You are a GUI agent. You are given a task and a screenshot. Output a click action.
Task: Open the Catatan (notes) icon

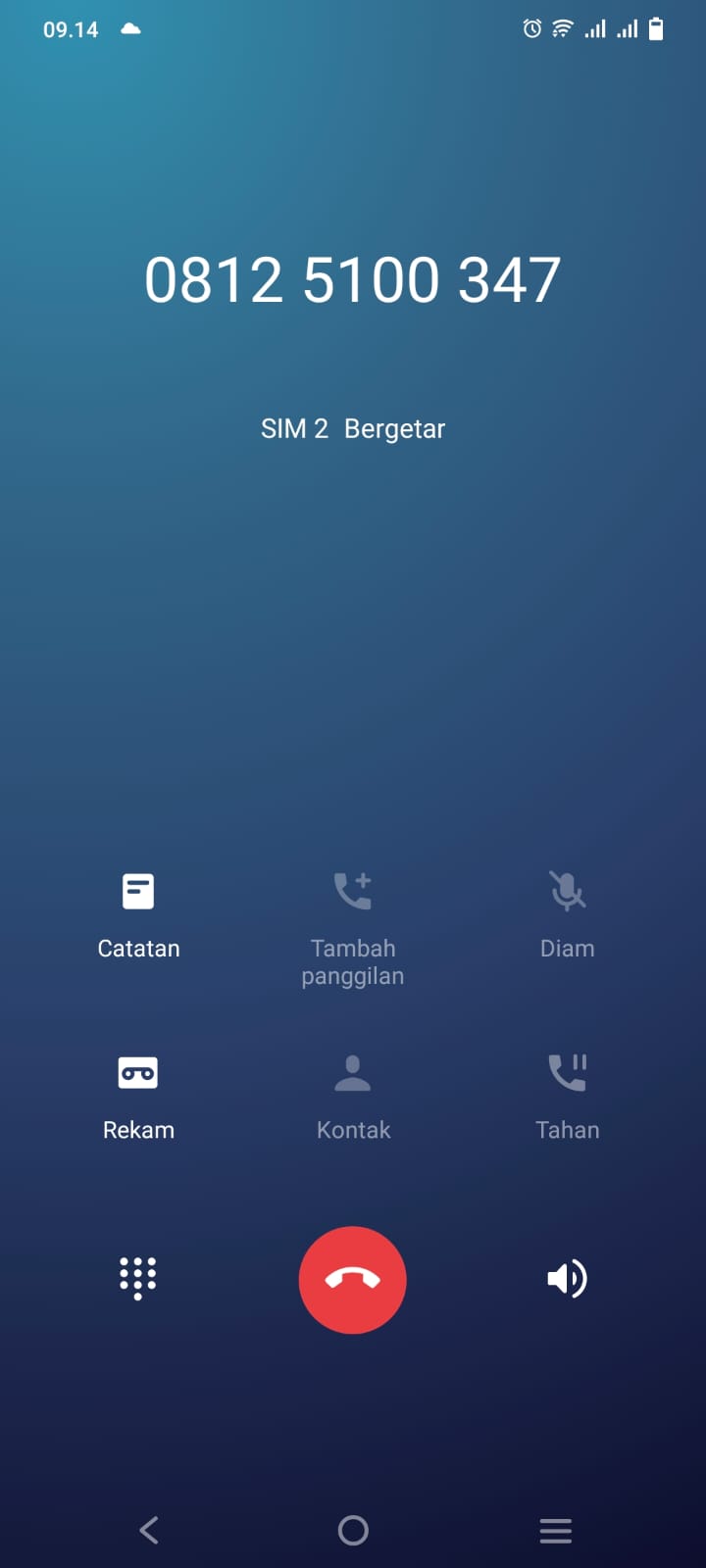tap(138, 891)
